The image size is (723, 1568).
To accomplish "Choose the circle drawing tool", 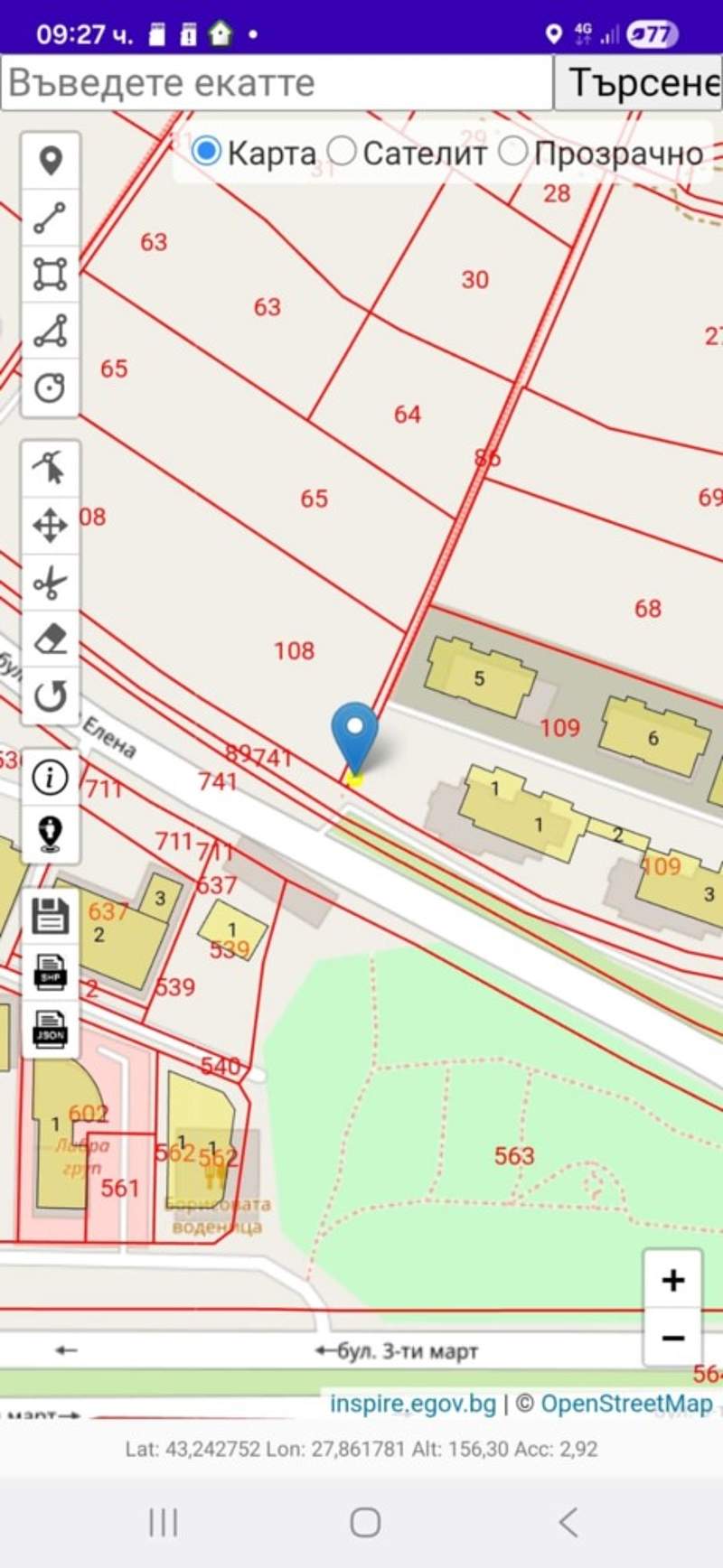I will 51,387.
